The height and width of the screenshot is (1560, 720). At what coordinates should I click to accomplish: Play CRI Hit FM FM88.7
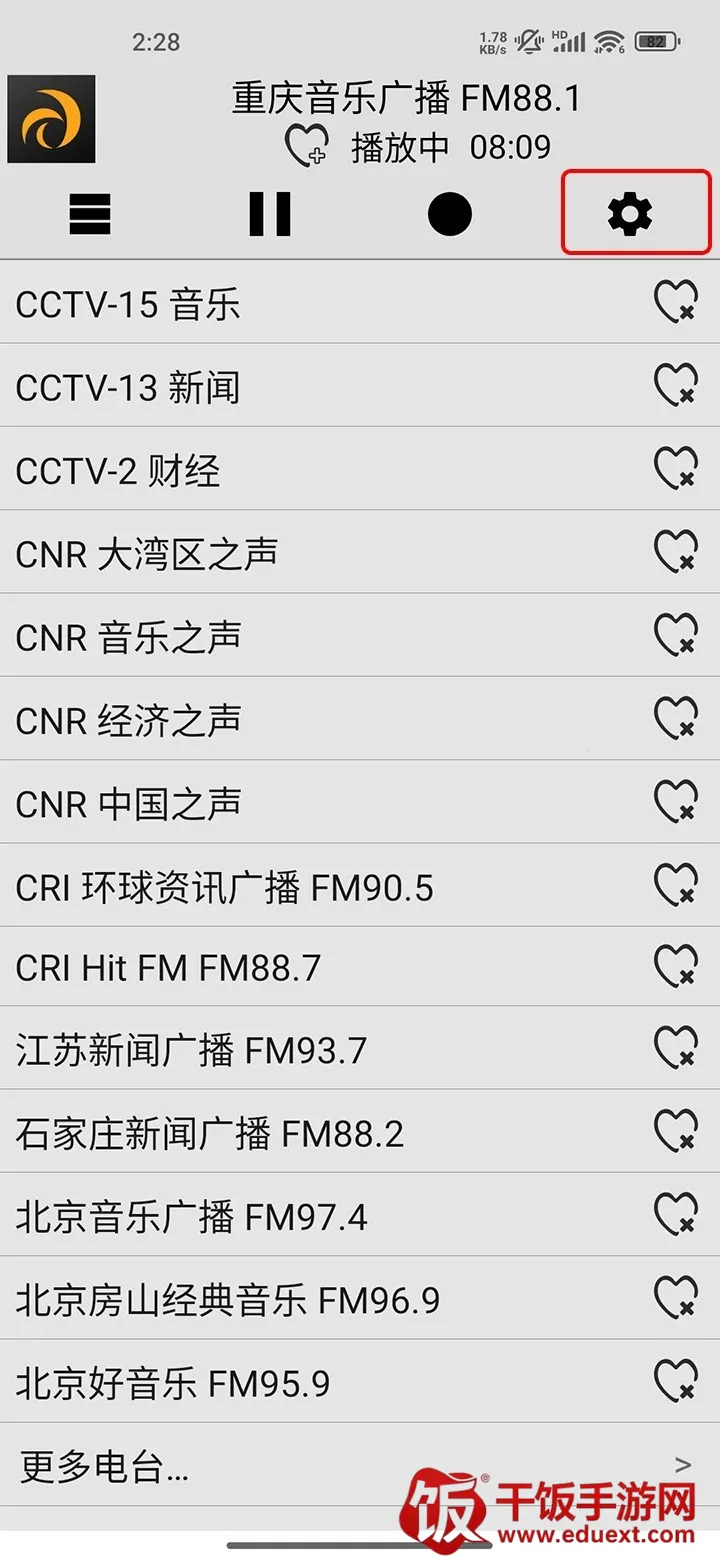168,968
